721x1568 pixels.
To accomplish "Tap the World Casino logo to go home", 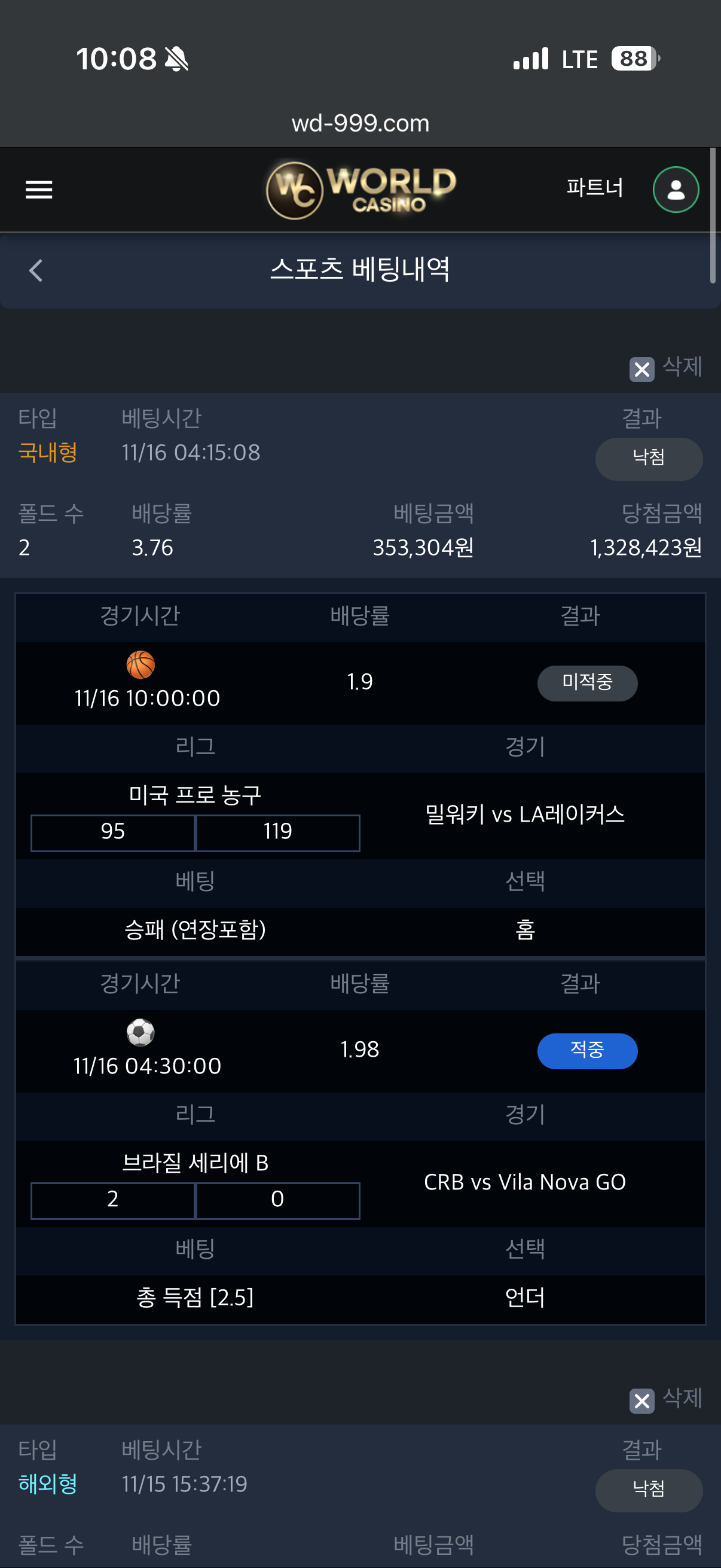I will click(361, 190).
